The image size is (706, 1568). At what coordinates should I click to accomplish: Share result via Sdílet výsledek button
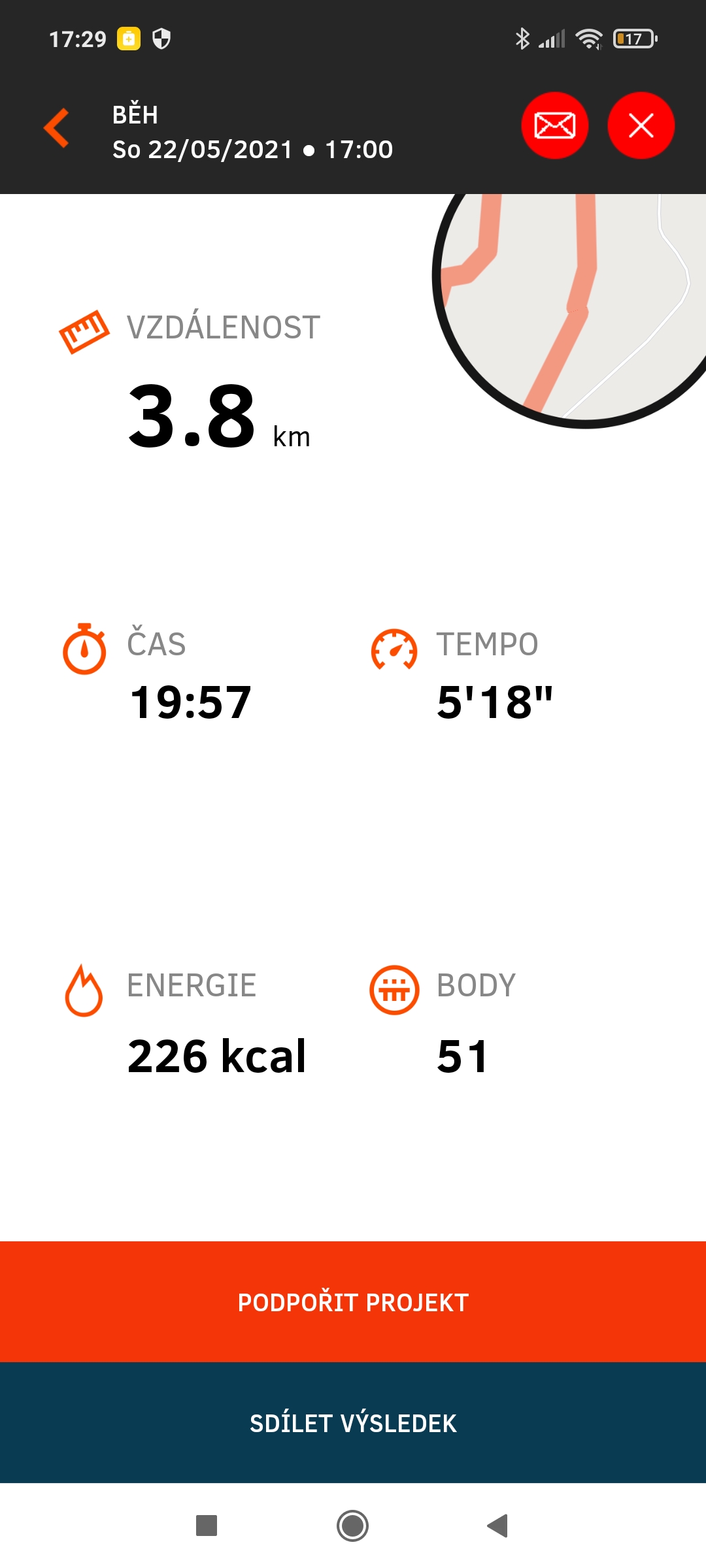coord(353,1423)
